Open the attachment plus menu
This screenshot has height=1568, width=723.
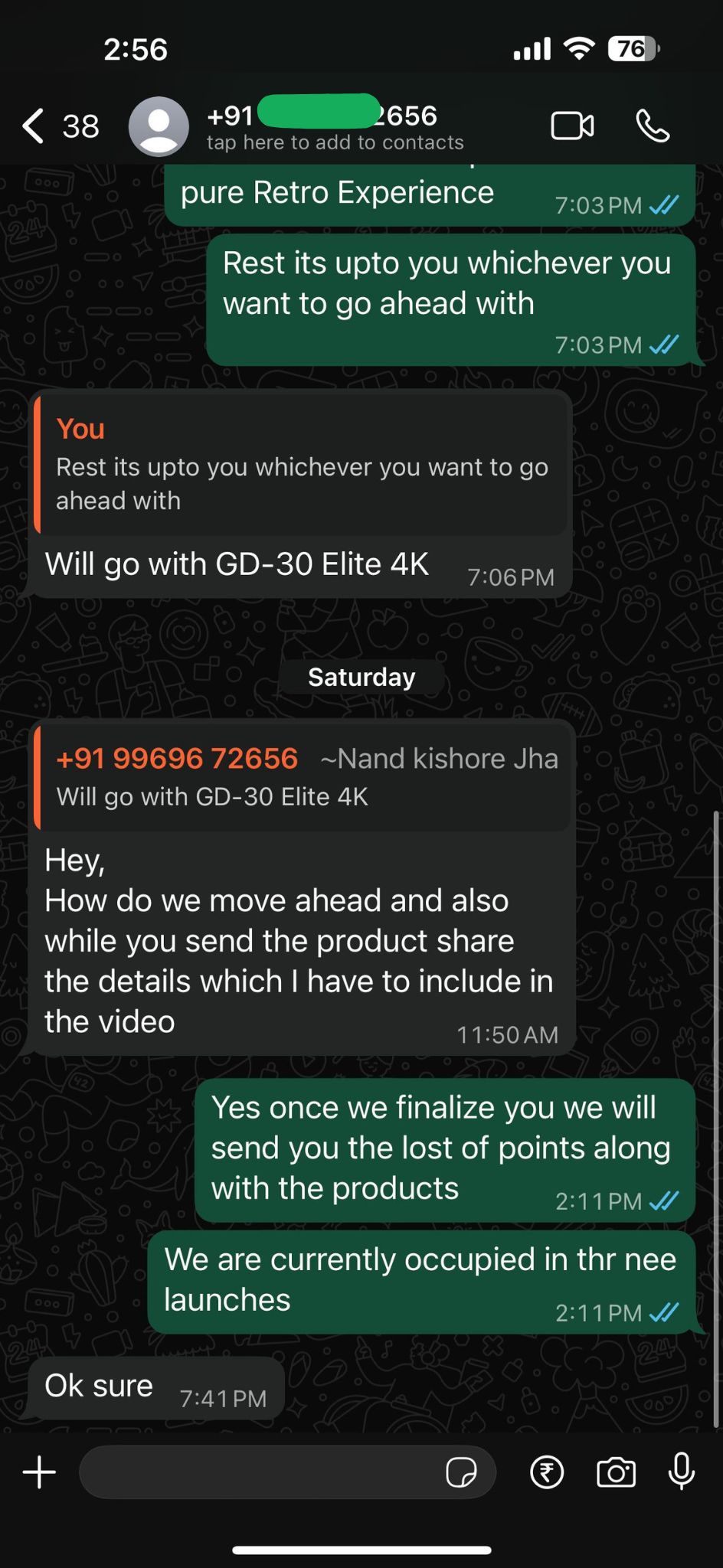coord(39,1472)
